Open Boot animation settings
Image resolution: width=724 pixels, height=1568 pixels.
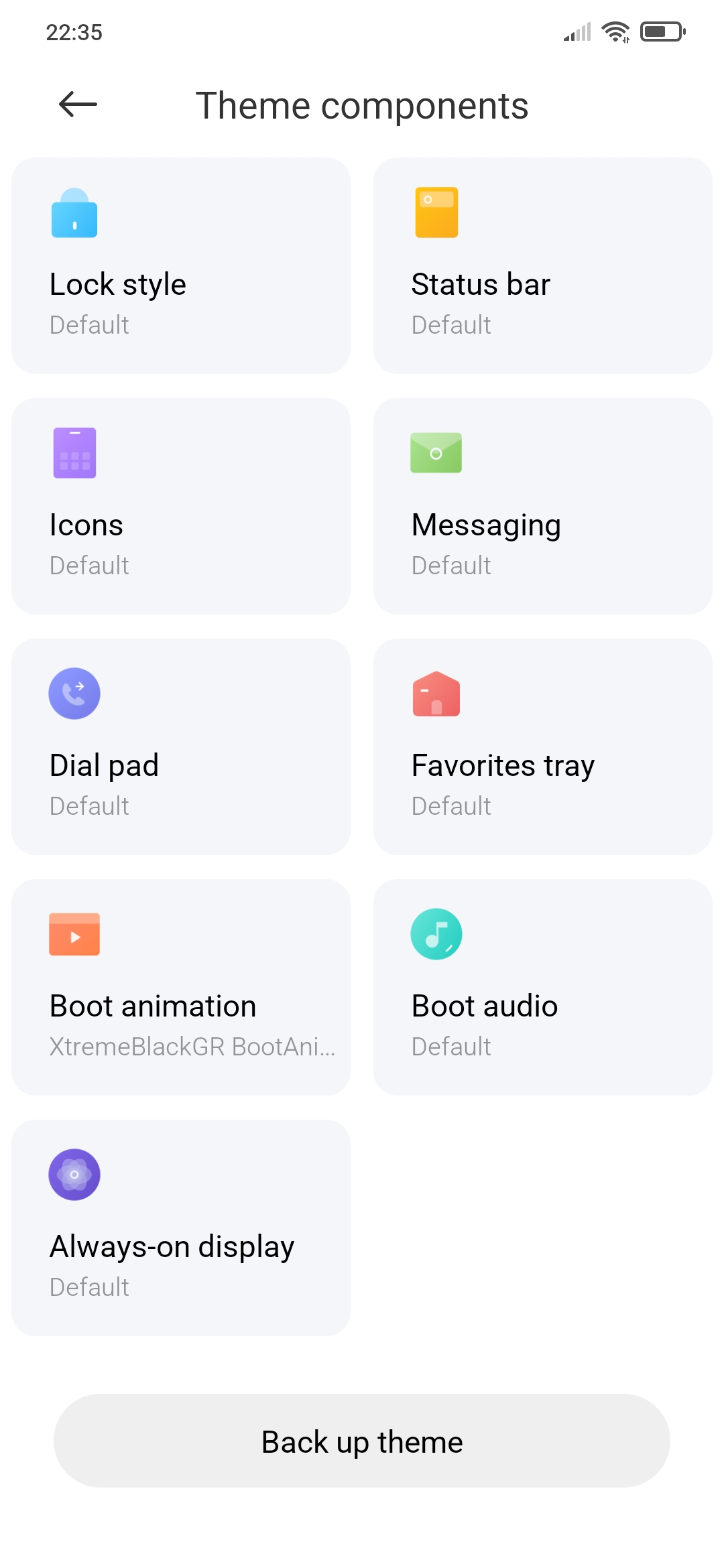[181, 987]
